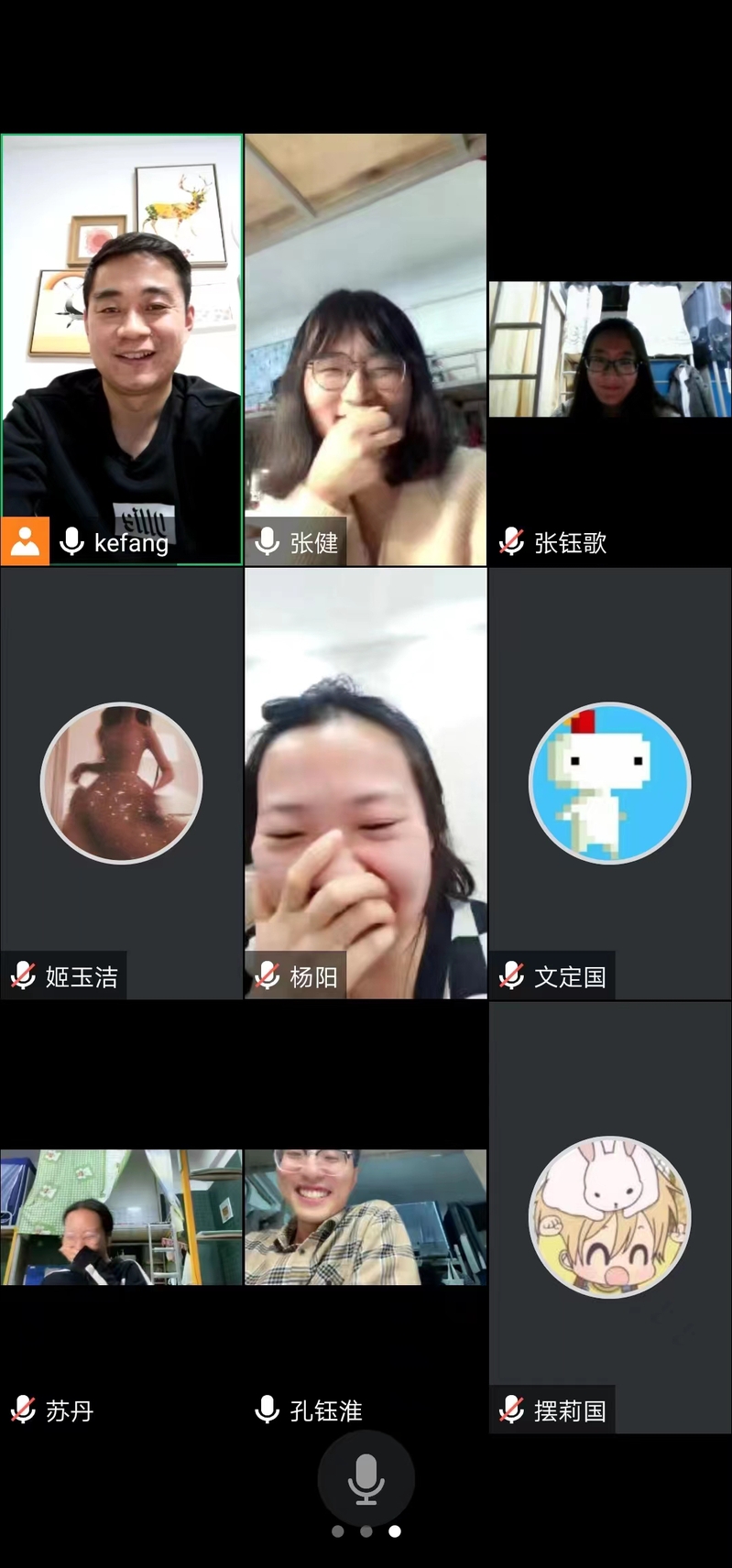Open 摆莉国's participant tile
The width and height of the screenshot is (732, 1568).
pyautogui.click(x=610, y=1217)
